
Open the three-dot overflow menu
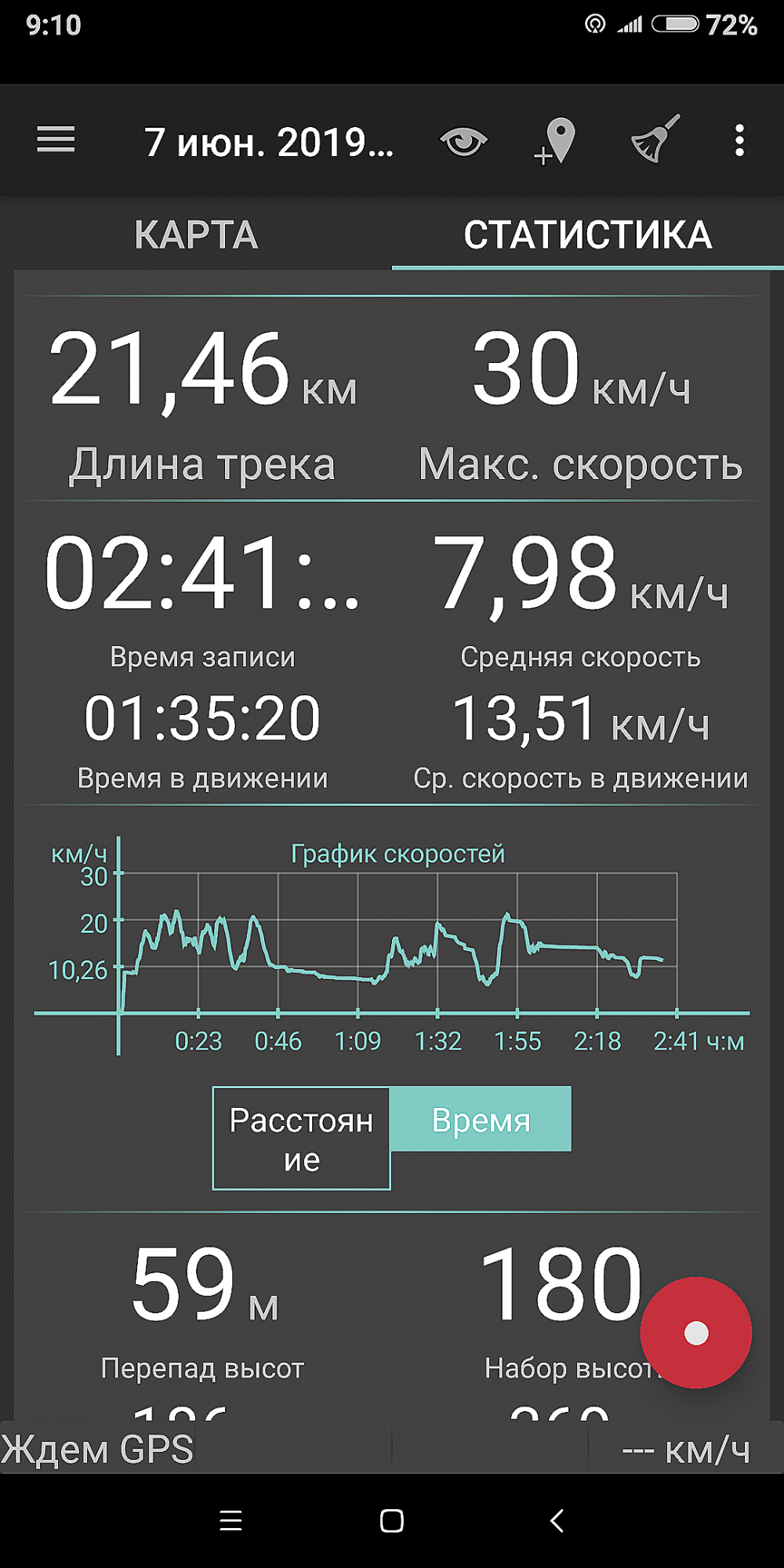pos(739,141)
